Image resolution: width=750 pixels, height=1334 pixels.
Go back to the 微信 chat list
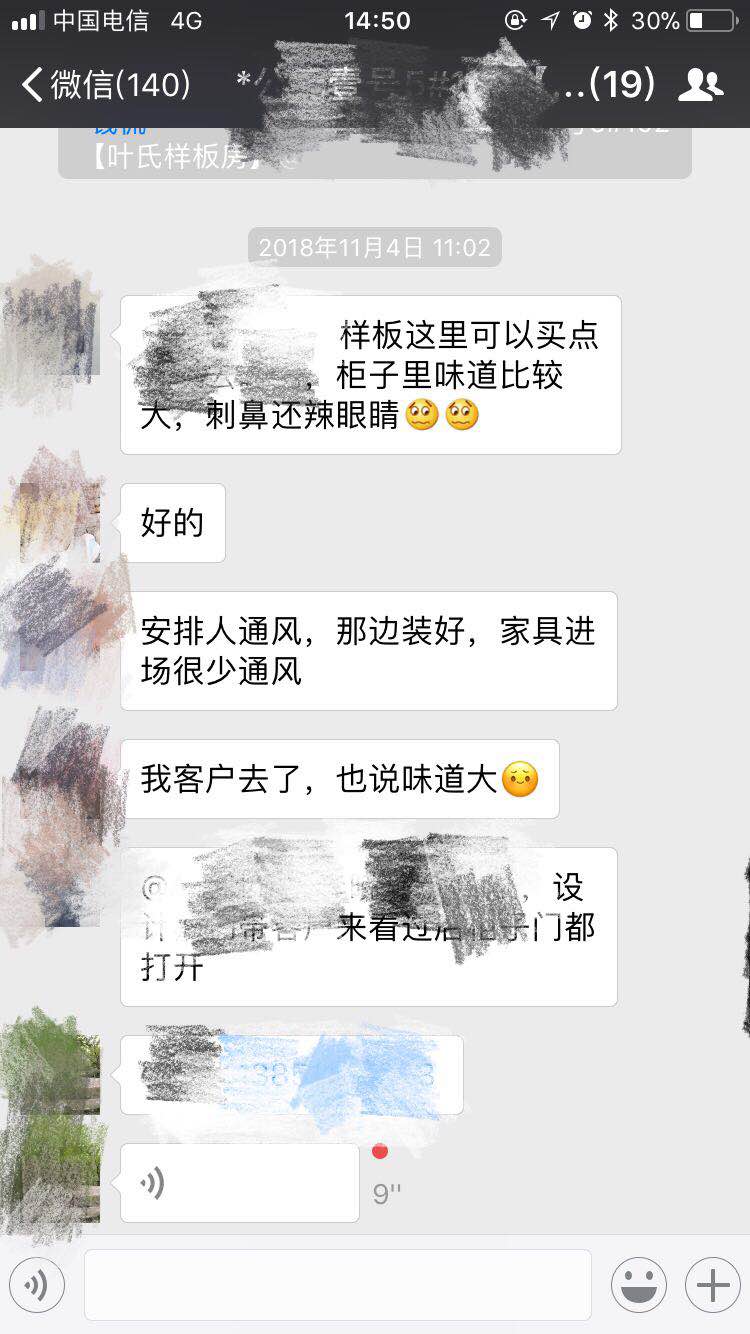(105, 85)
